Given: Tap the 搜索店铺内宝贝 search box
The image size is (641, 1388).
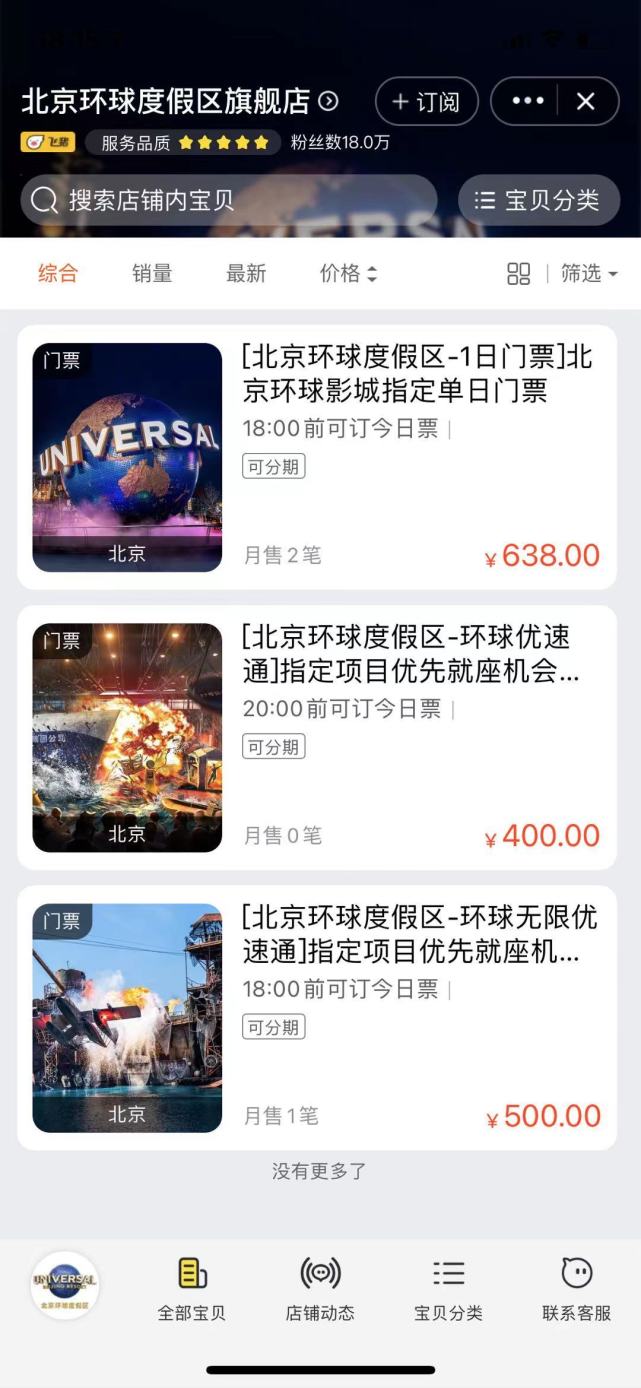Looking at the screenshot, I should coord(228,200).
